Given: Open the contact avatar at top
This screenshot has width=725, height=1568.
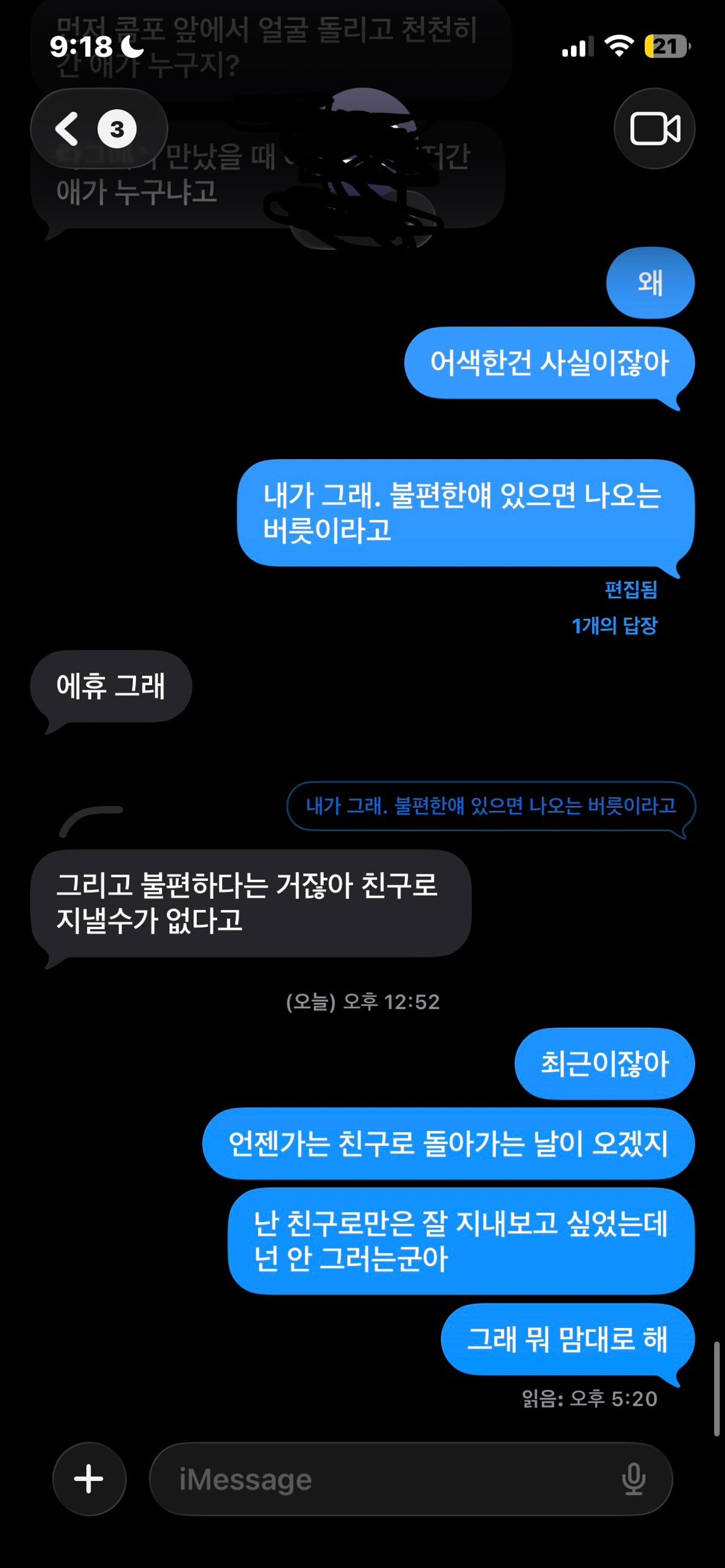Looking at the screenshot, I should coord(363,164).
